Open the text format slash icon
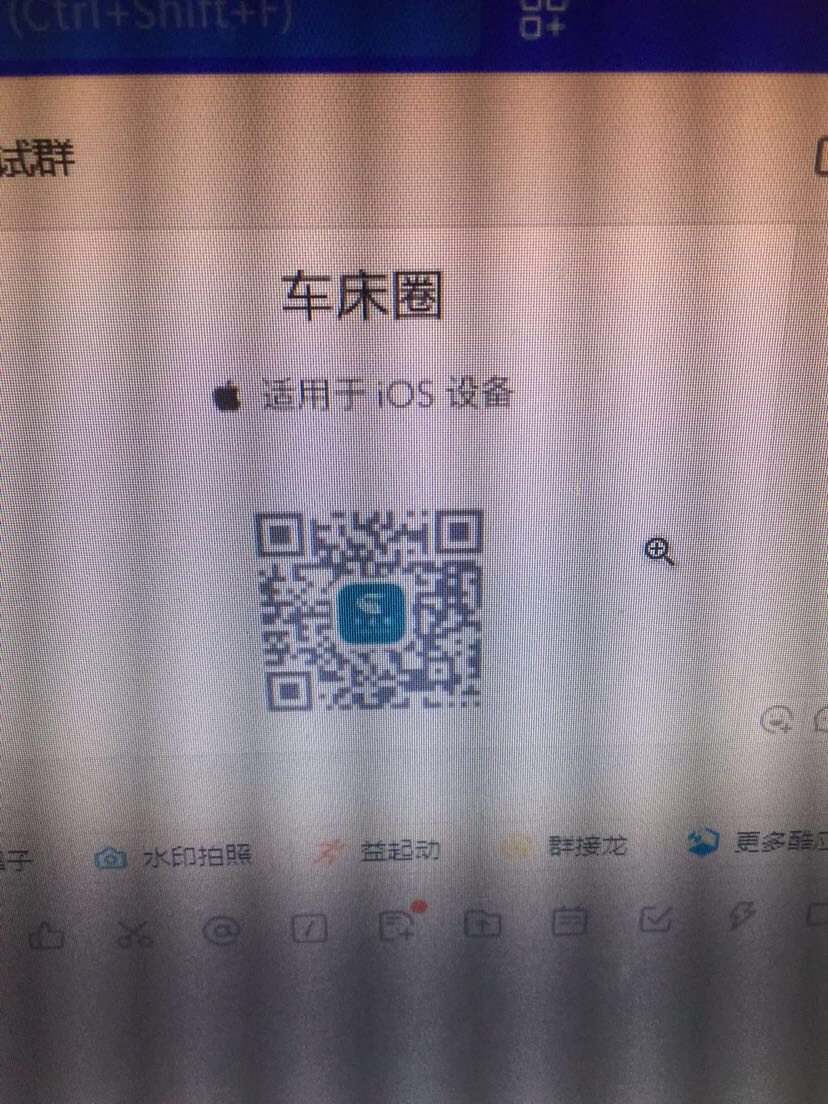Viewport: 828px width, 1104px height. click(x=310, y=929)
